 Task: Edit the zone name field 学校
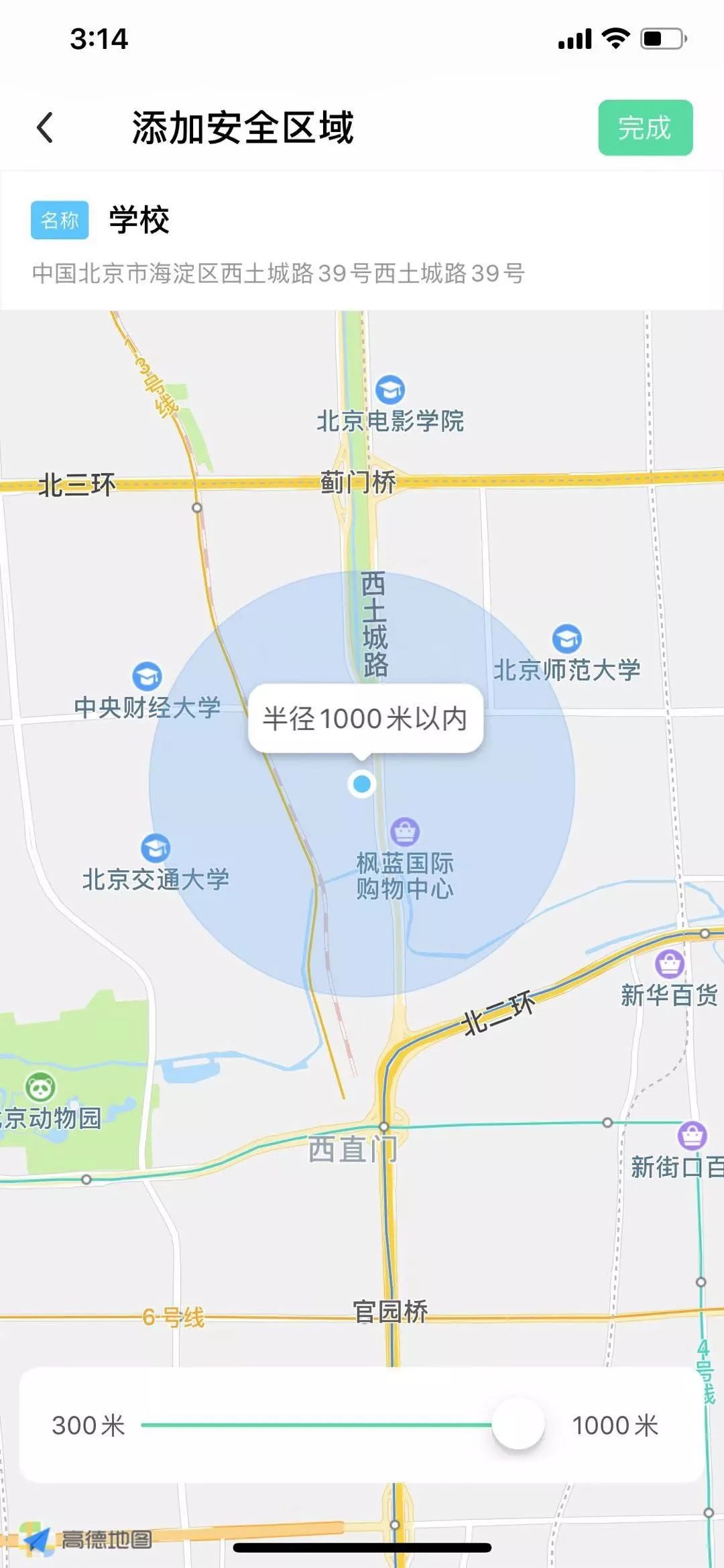click(x=139, y=221)
